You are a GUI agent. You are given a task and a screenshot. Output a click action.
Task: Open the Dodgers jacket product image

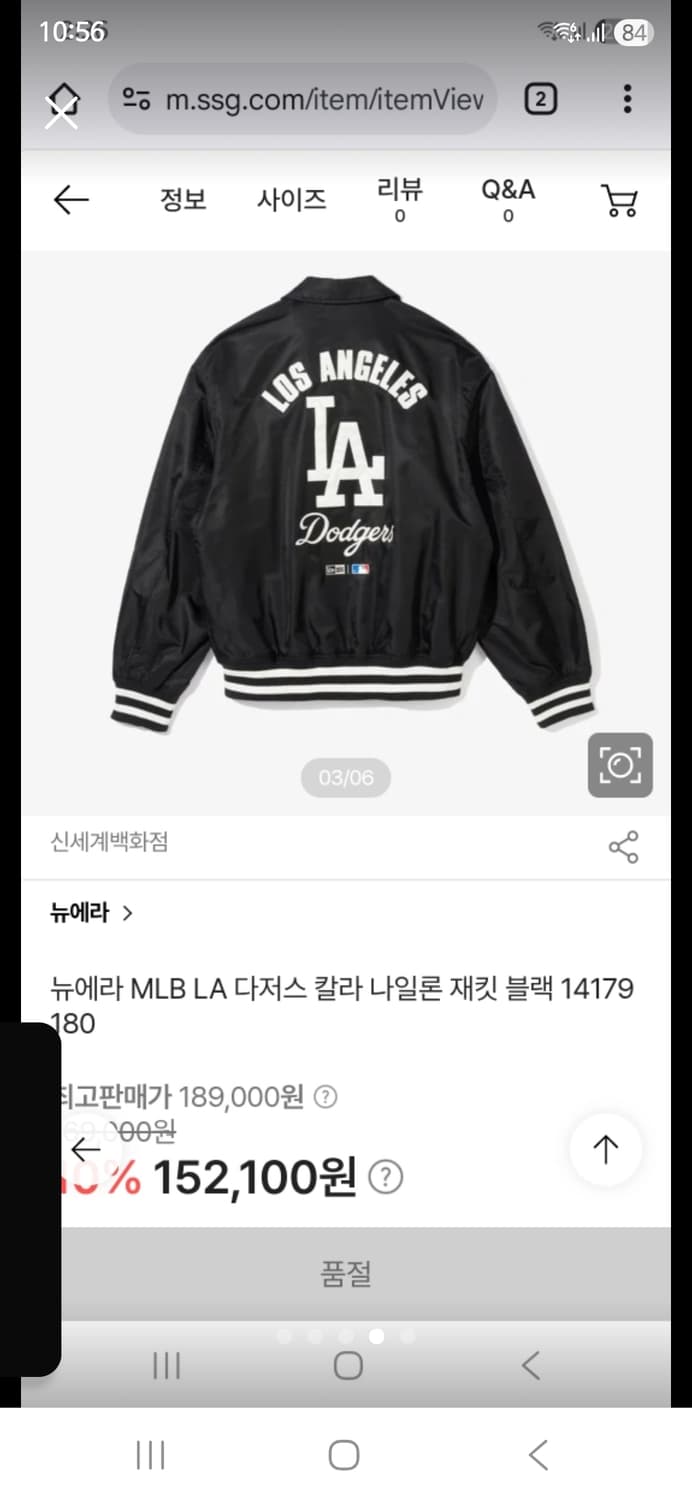(x=346, y=500)
